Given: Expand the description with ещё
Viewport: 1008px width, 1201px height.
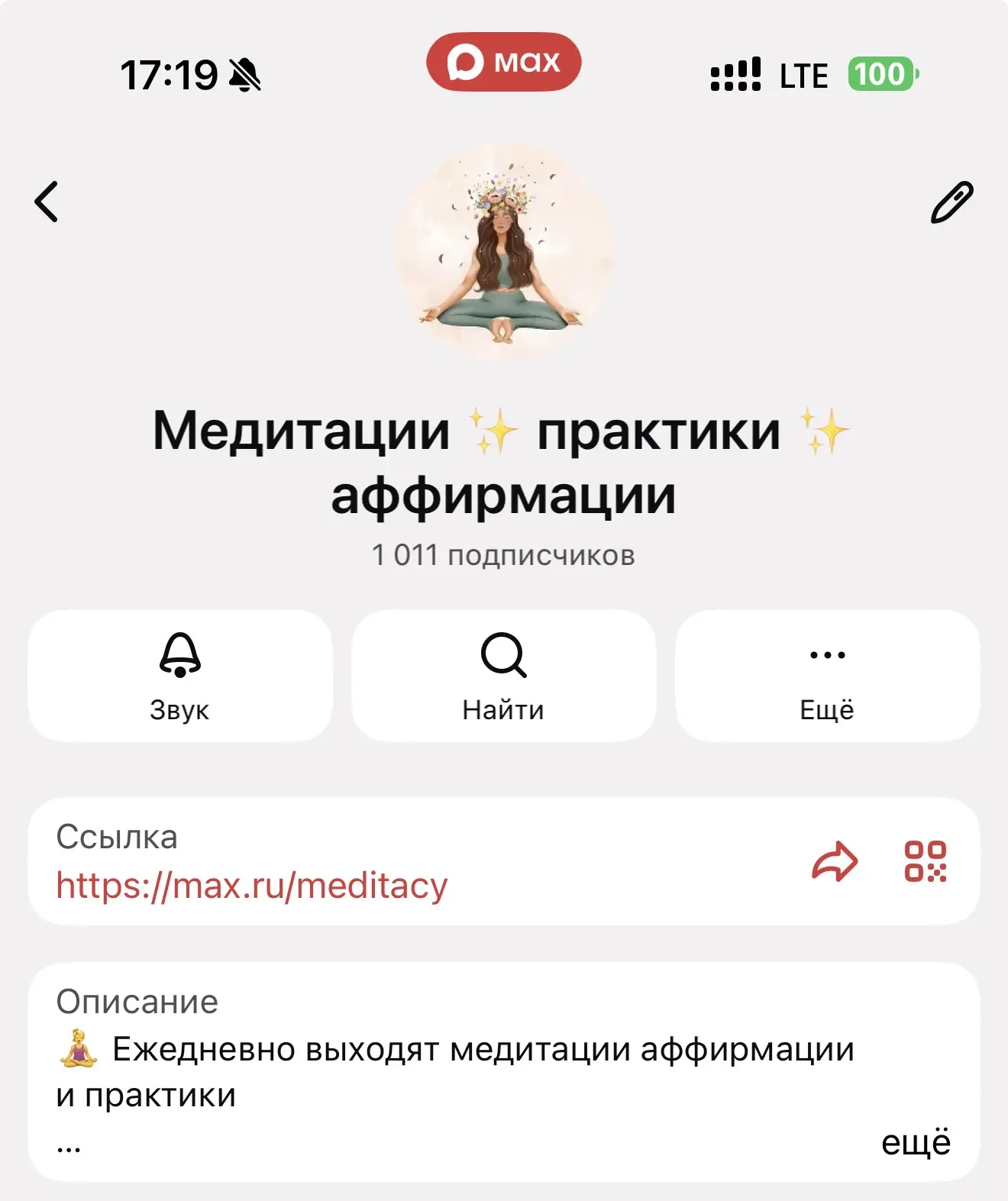Looking at the screenshot, I should tap(916, 1143).
